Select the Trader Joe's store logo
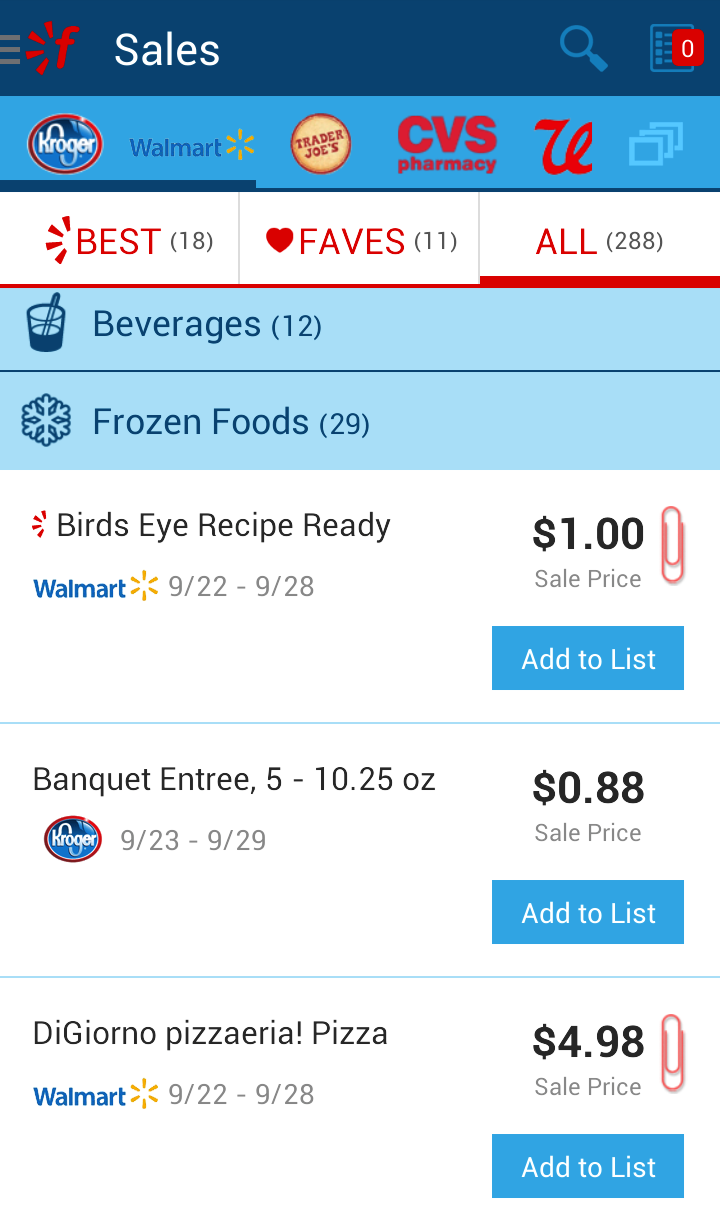This screenshot has width=720, height=1230. [320, 145]
